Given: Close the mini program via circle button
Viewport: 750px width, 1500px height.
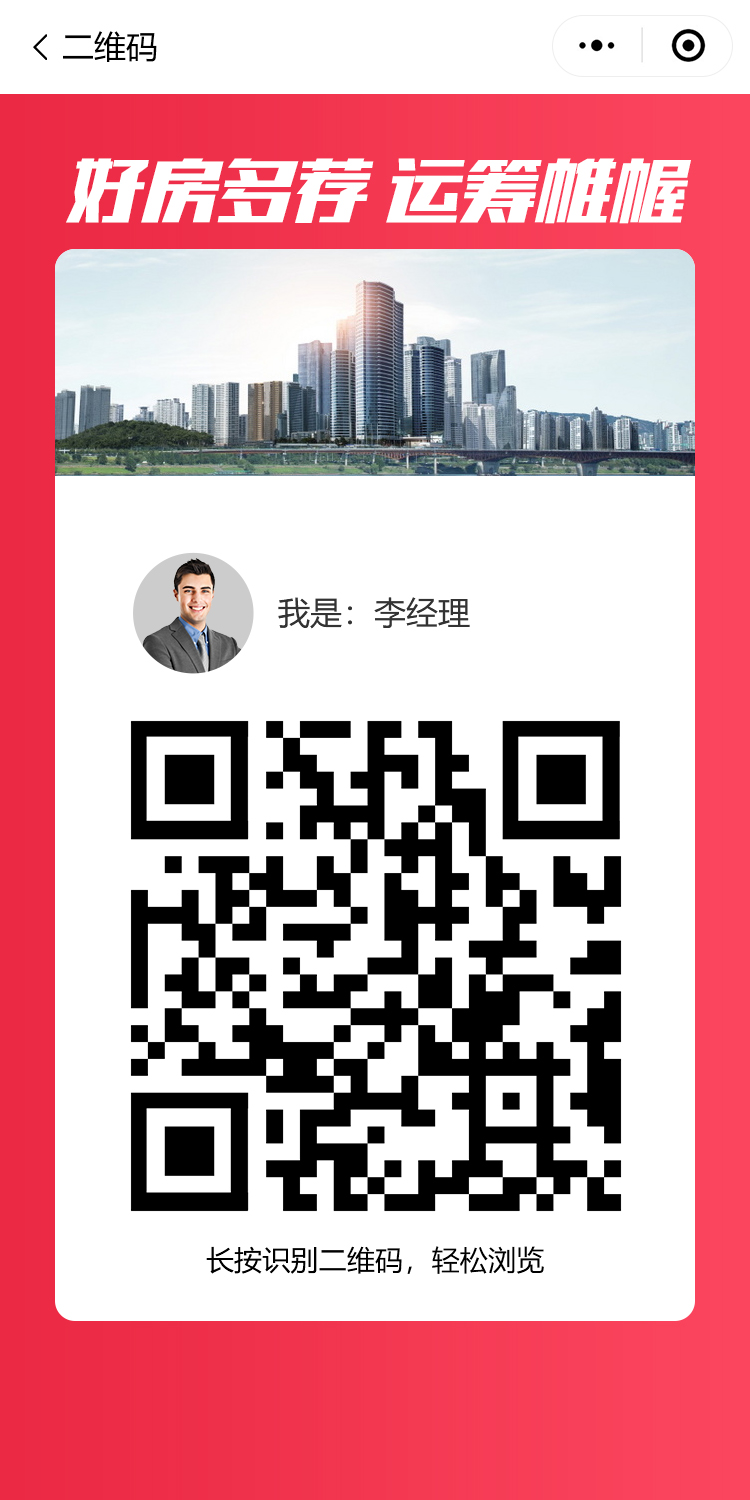Looking at the screenshot, I should coord(688,46).
